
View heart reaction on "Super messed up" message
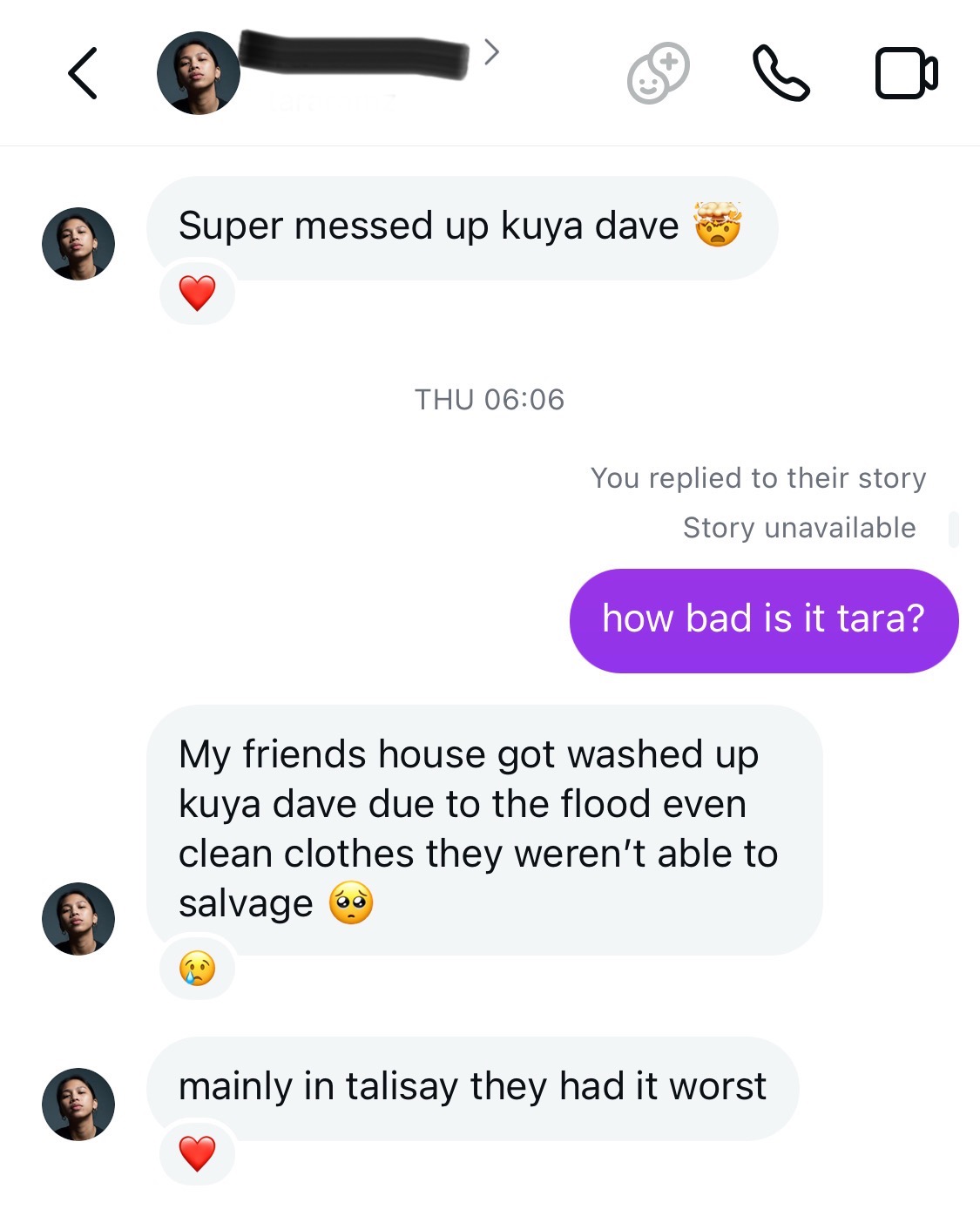(197, 293)
